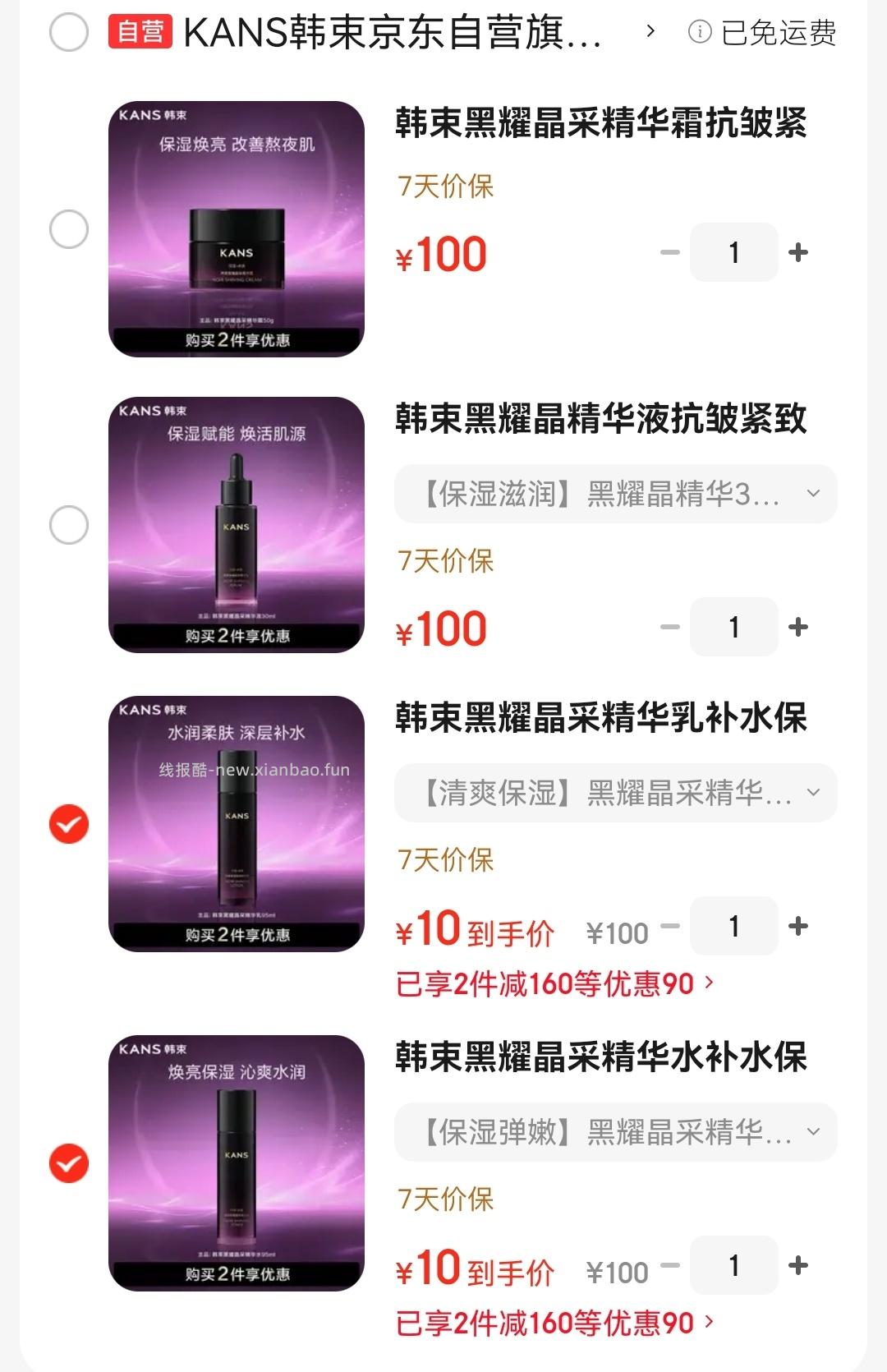Click quantity field of 精华霜 item

pos(734,252)
